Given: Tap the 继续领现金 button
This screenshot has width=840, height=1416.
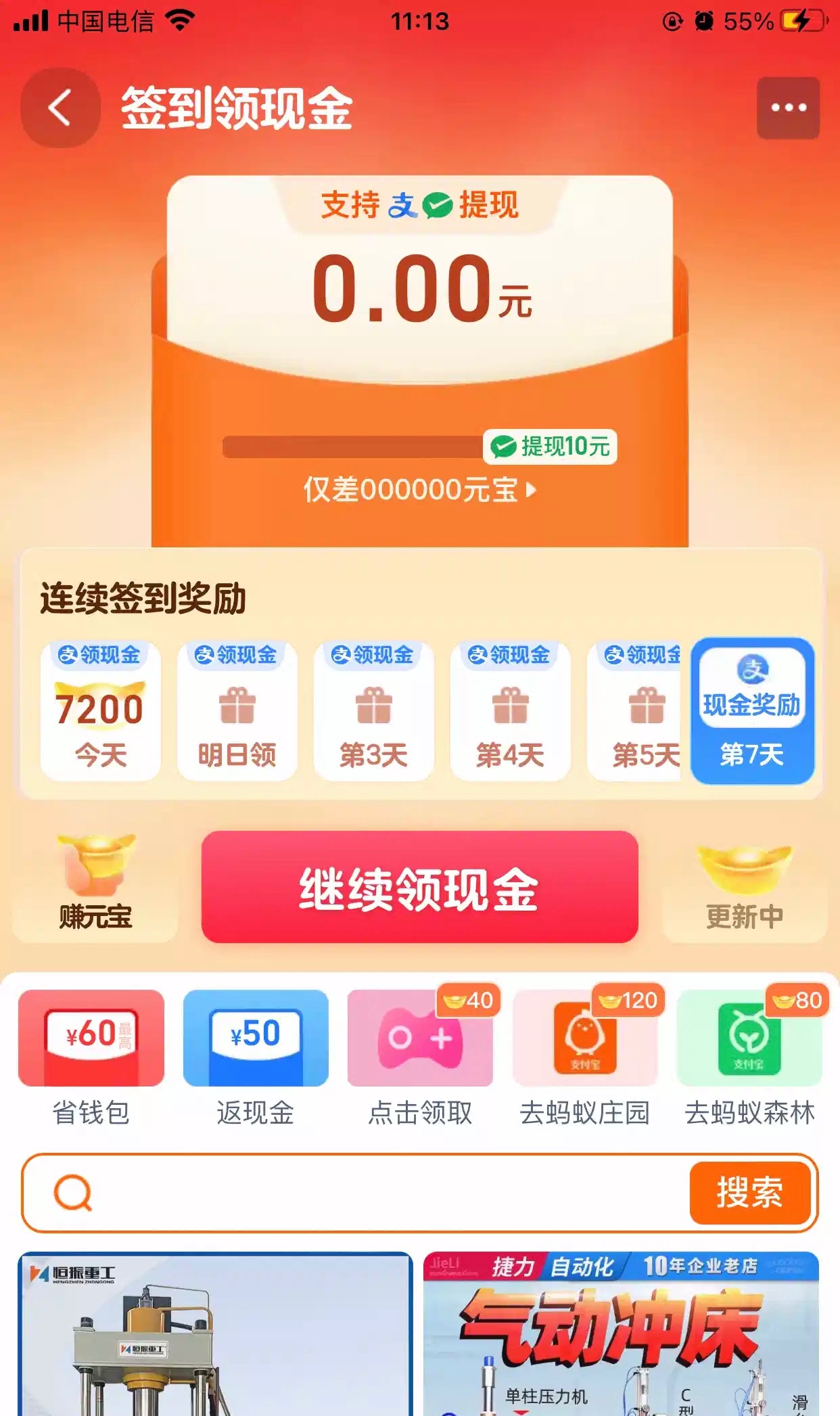Looking at the screenshot, I should pyautogui.click(x=419, y=887).
